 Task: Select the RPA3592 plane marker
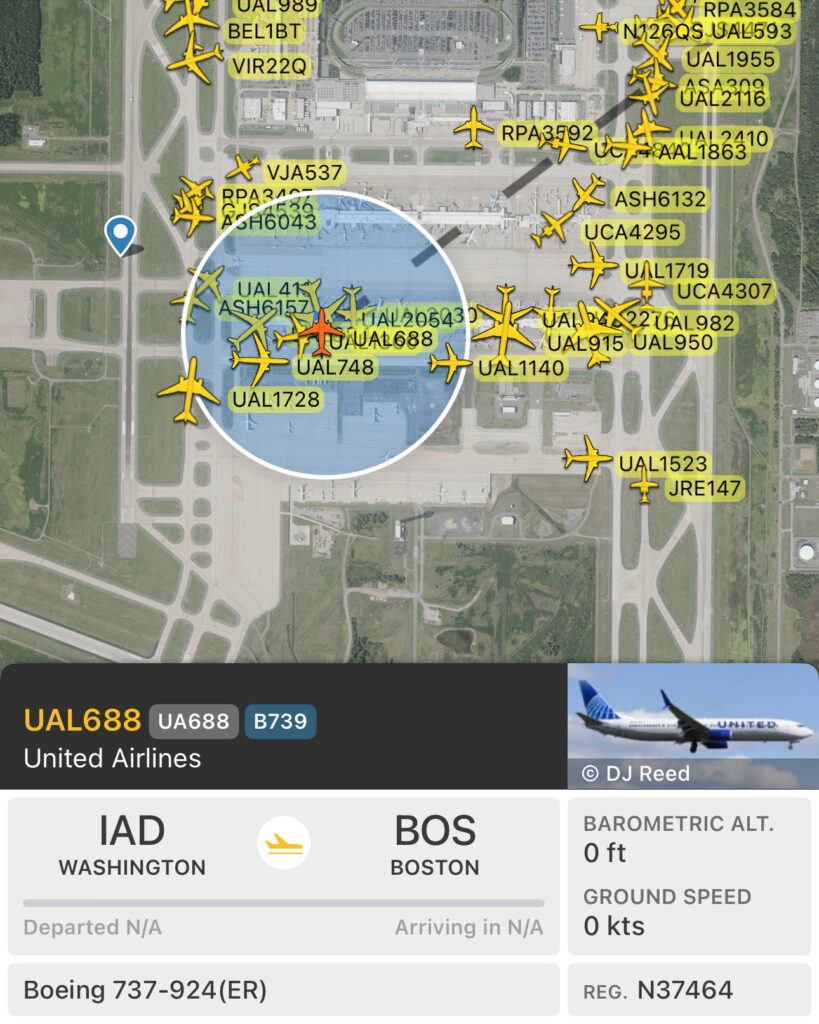point(473,127)
